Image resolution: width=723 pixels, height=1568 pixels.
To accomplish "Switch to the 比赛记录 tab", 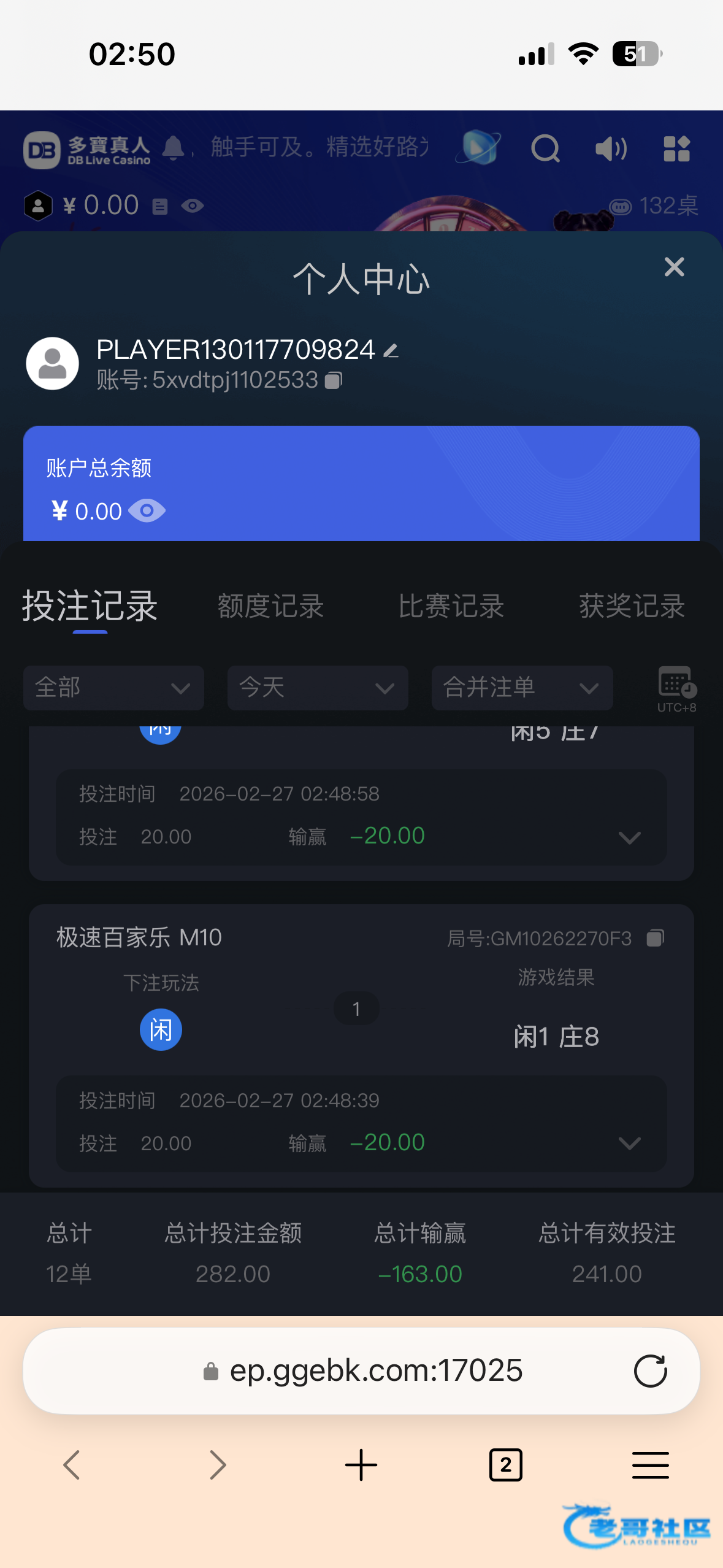I will [451, 607].
